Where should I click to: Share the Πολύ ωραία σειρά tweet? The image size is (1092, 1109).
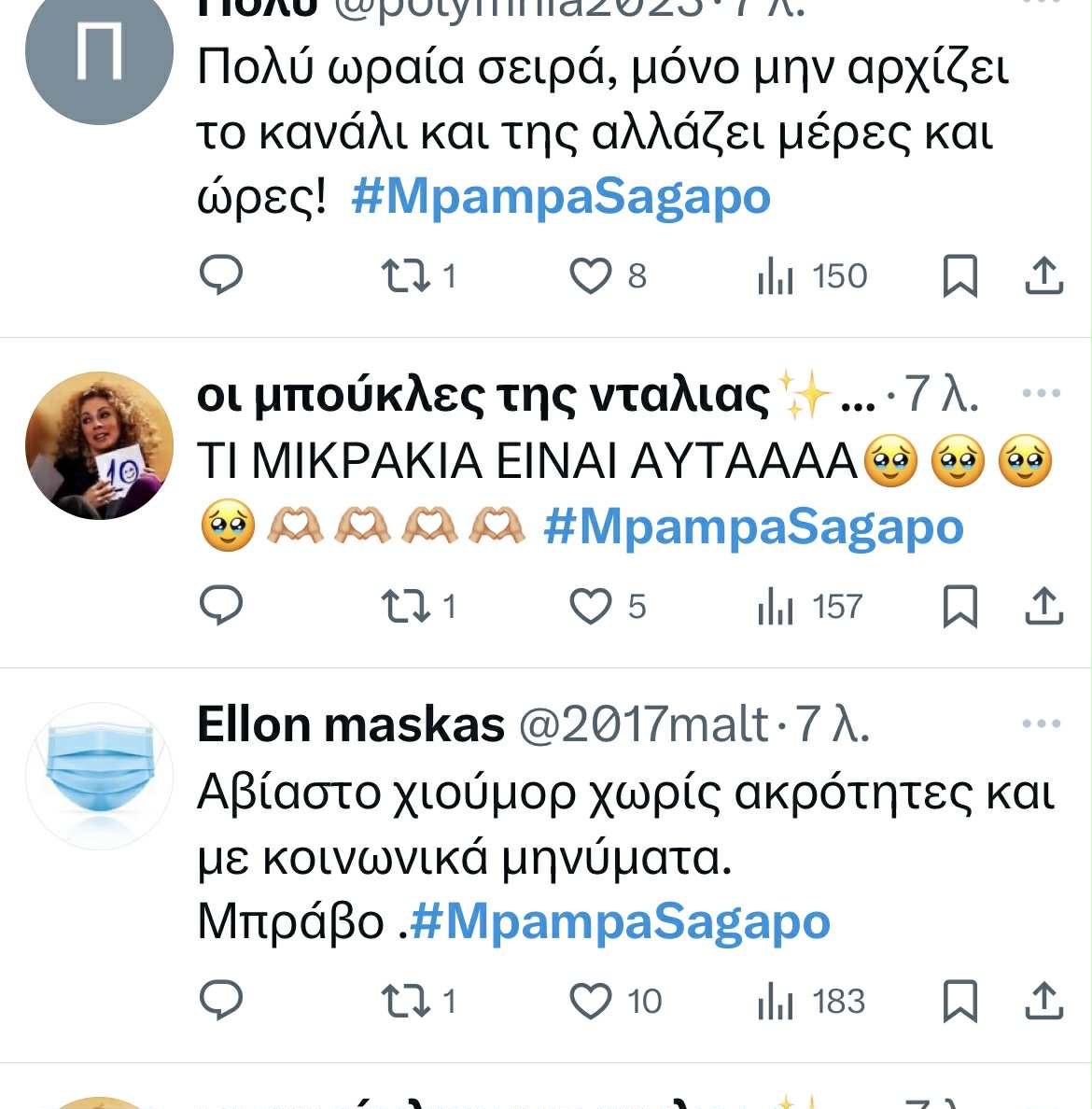point(1043,276)
